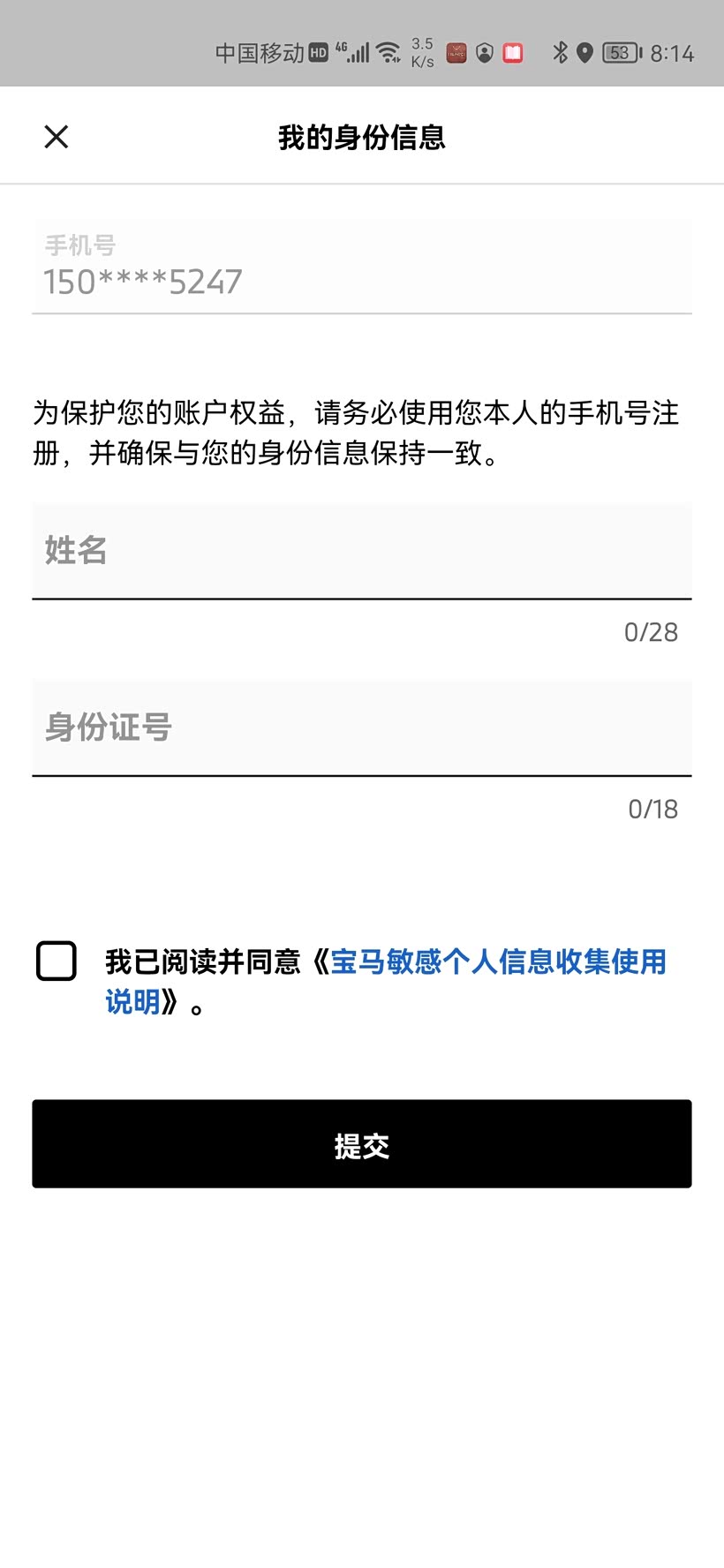This screenshot has width=724, height=1568.
Task: Tap the 0/18 character counter
Action: pyautogui.click(x=651, y=809)
